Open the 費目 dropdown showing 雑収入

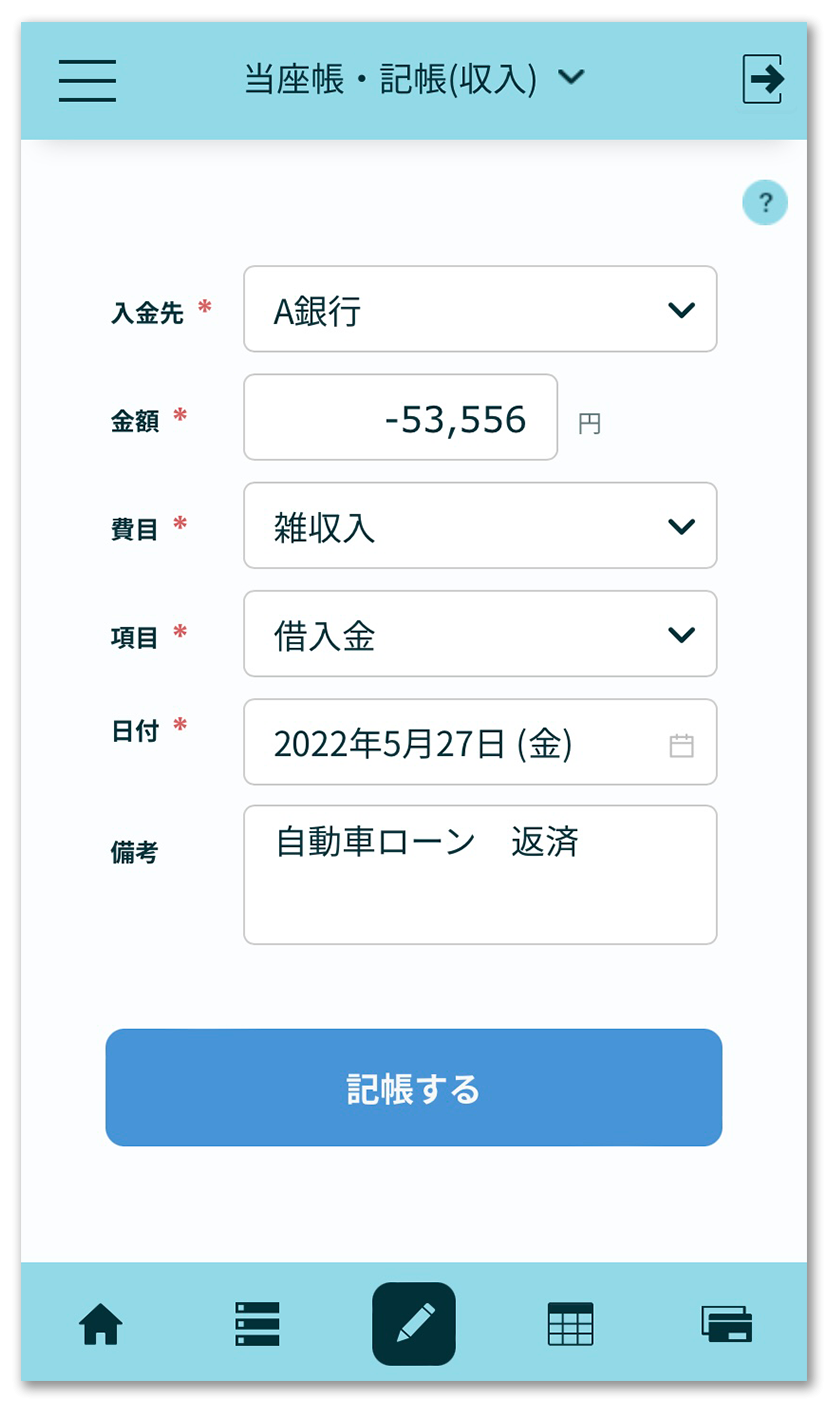tap(480, 525)
